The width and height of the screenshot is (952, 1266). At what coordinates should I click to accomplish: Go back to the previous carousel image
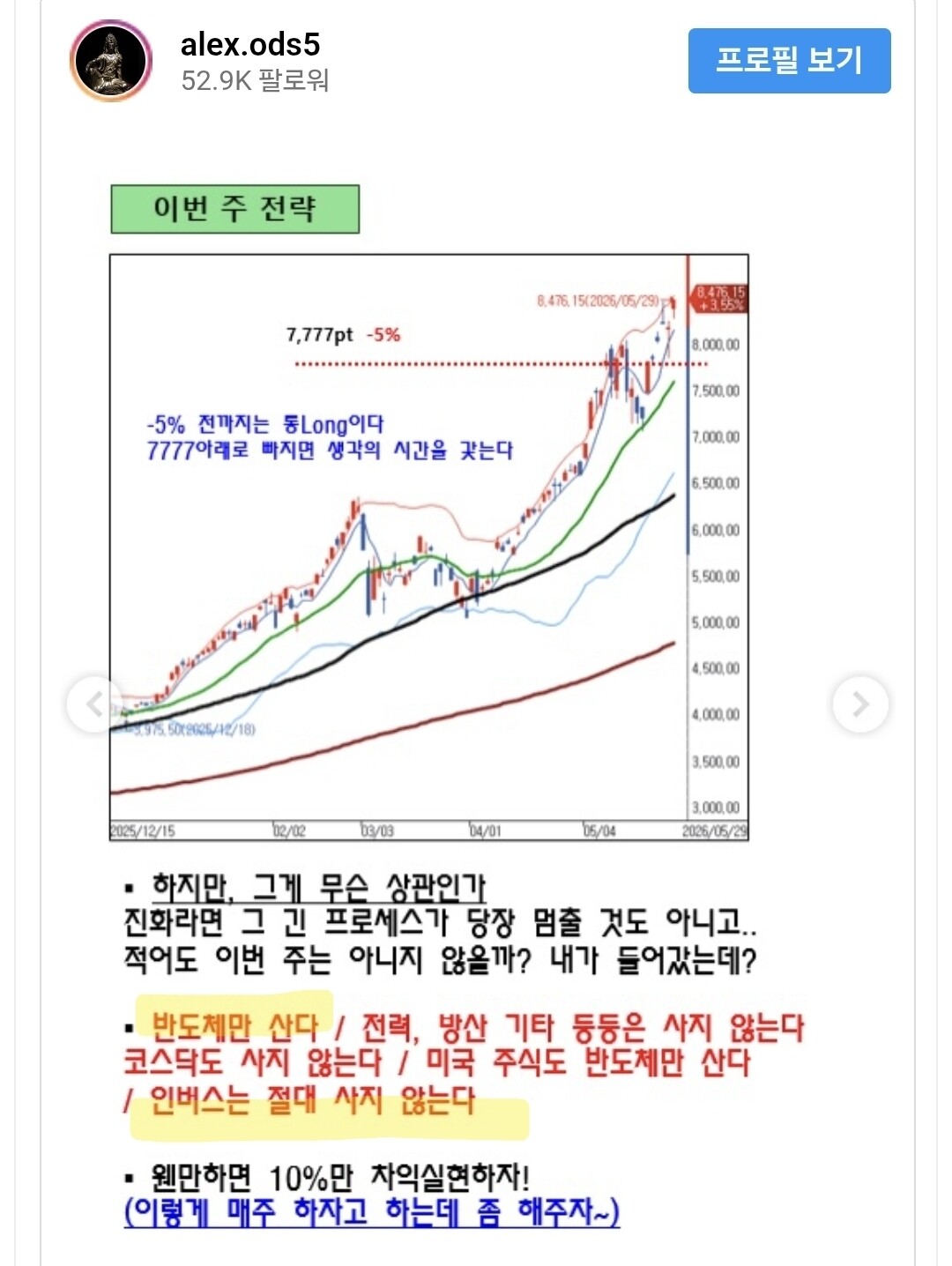pos(94,704)
